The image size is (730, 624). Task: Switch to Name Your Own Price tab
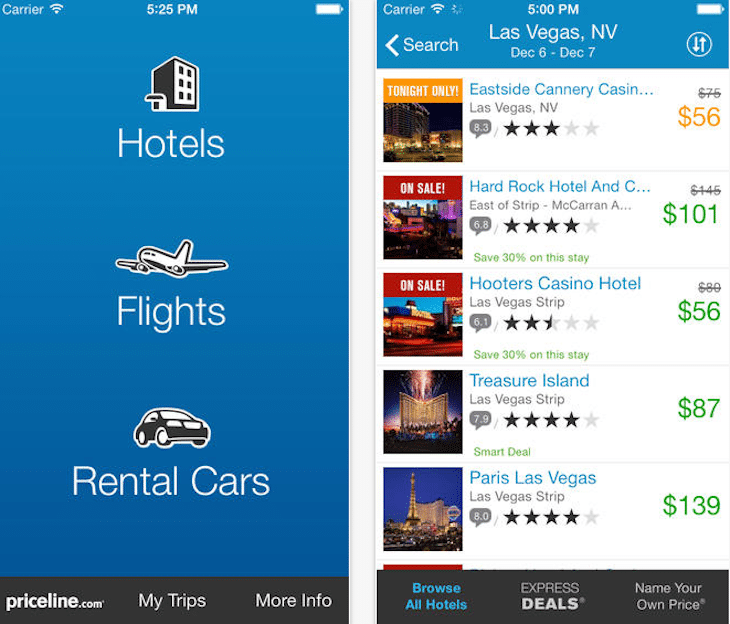(669, 596)
